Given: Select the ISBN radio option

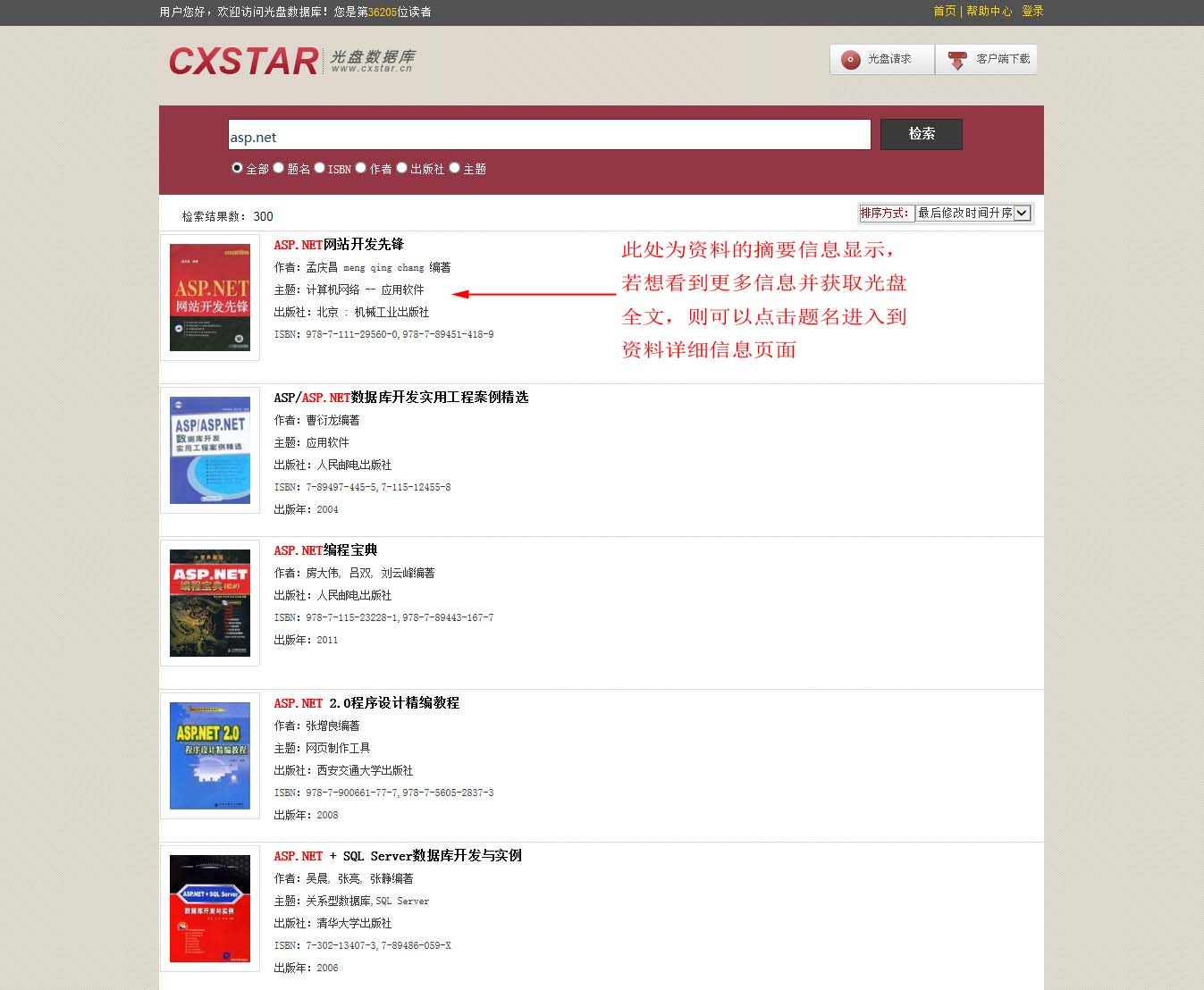Looking at the screenshot, I should [x=319, y=168].
